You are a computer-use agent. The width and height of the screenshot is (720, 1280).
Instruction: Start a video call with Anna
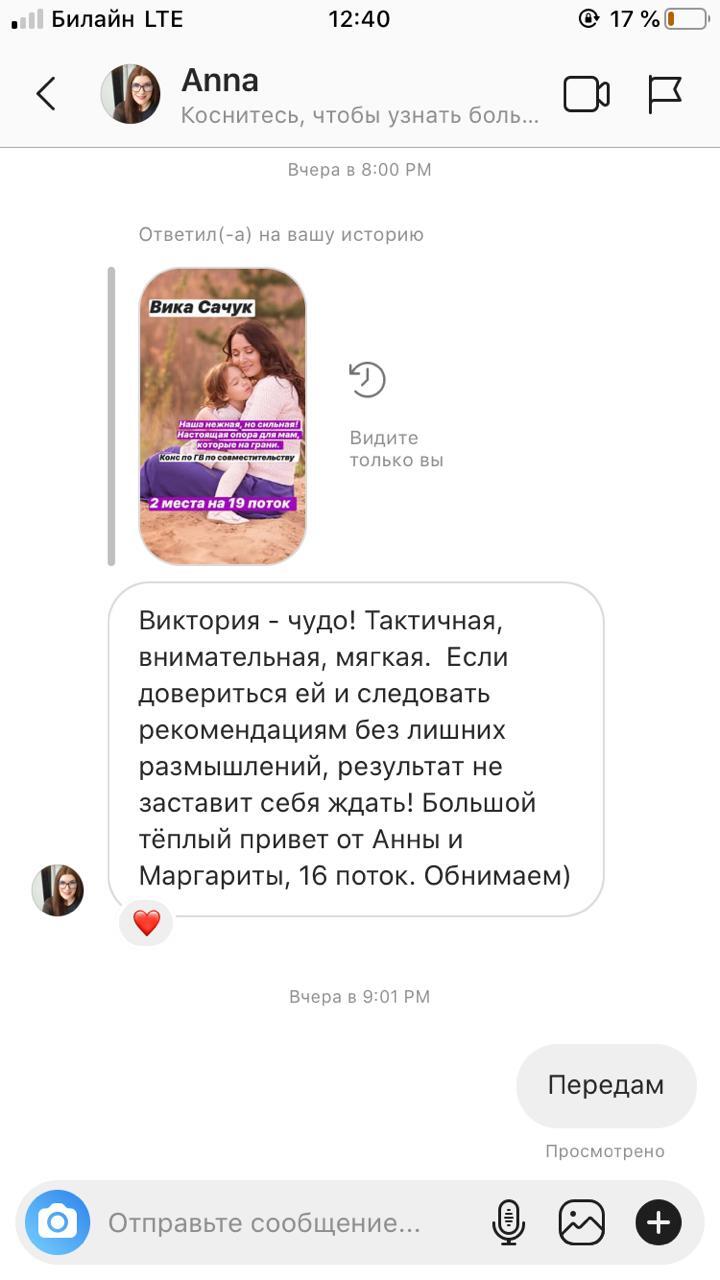[586, 94]
